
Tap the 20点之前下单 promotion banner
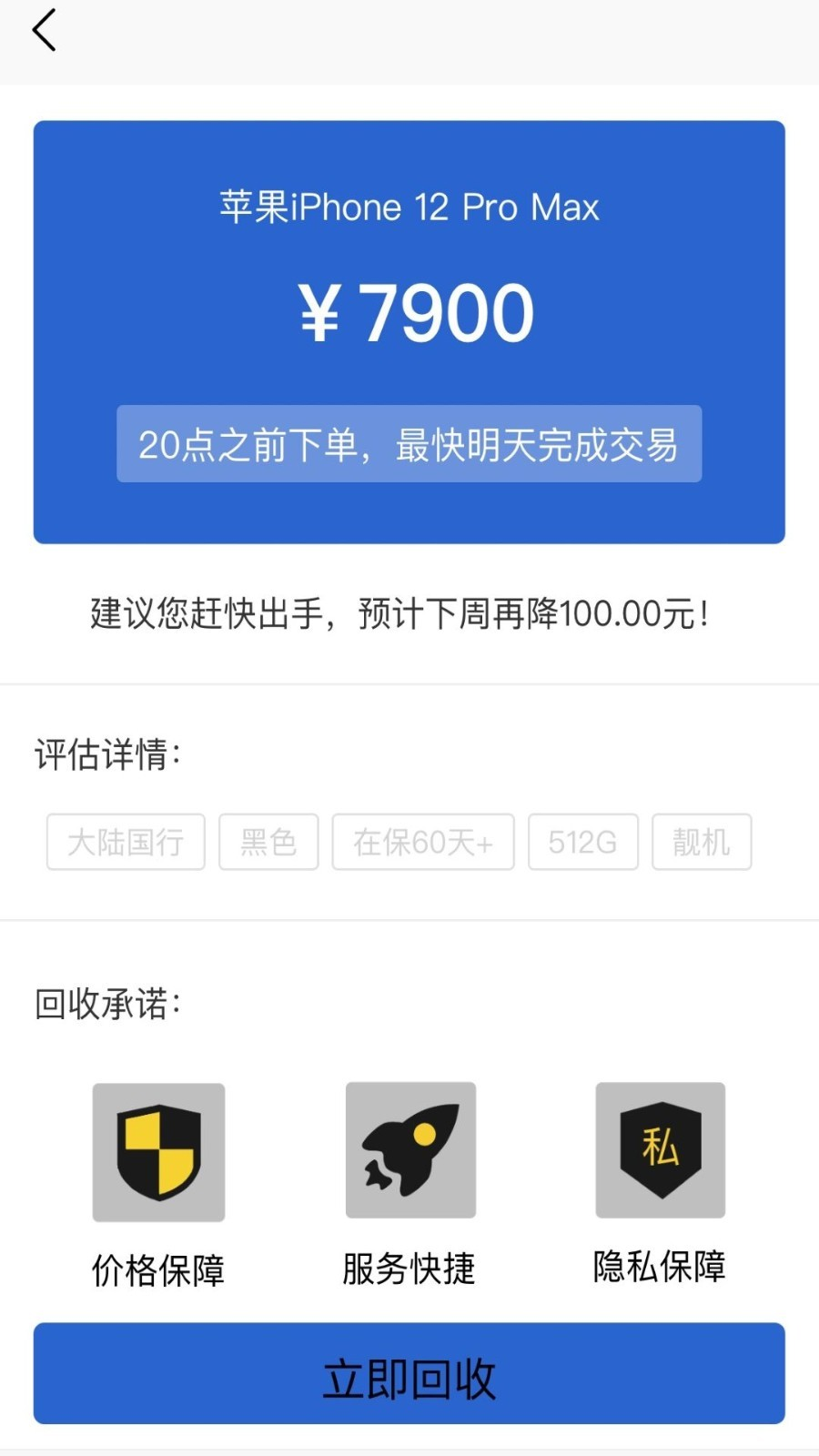(x=409, y=445)
